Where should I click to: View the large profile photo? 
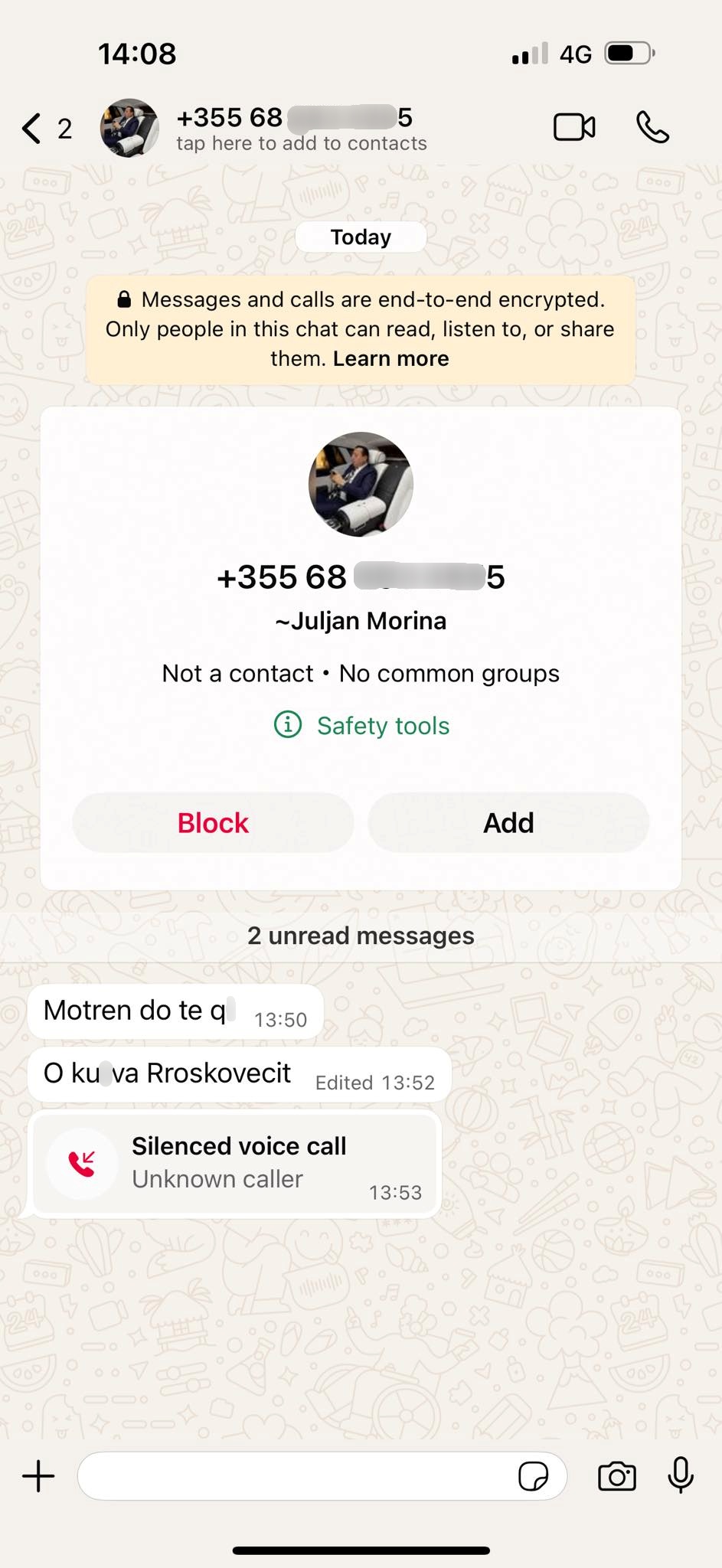[361, 485]
